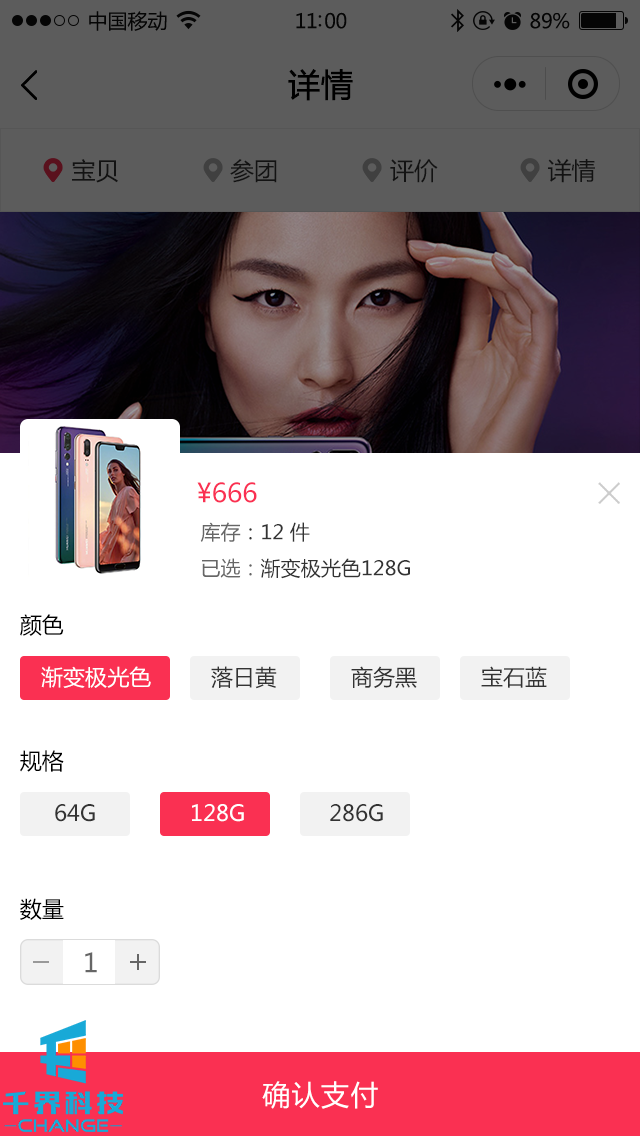640x1136 pixels.
Task: Tap the quantity number field
Action: (90, 962)
